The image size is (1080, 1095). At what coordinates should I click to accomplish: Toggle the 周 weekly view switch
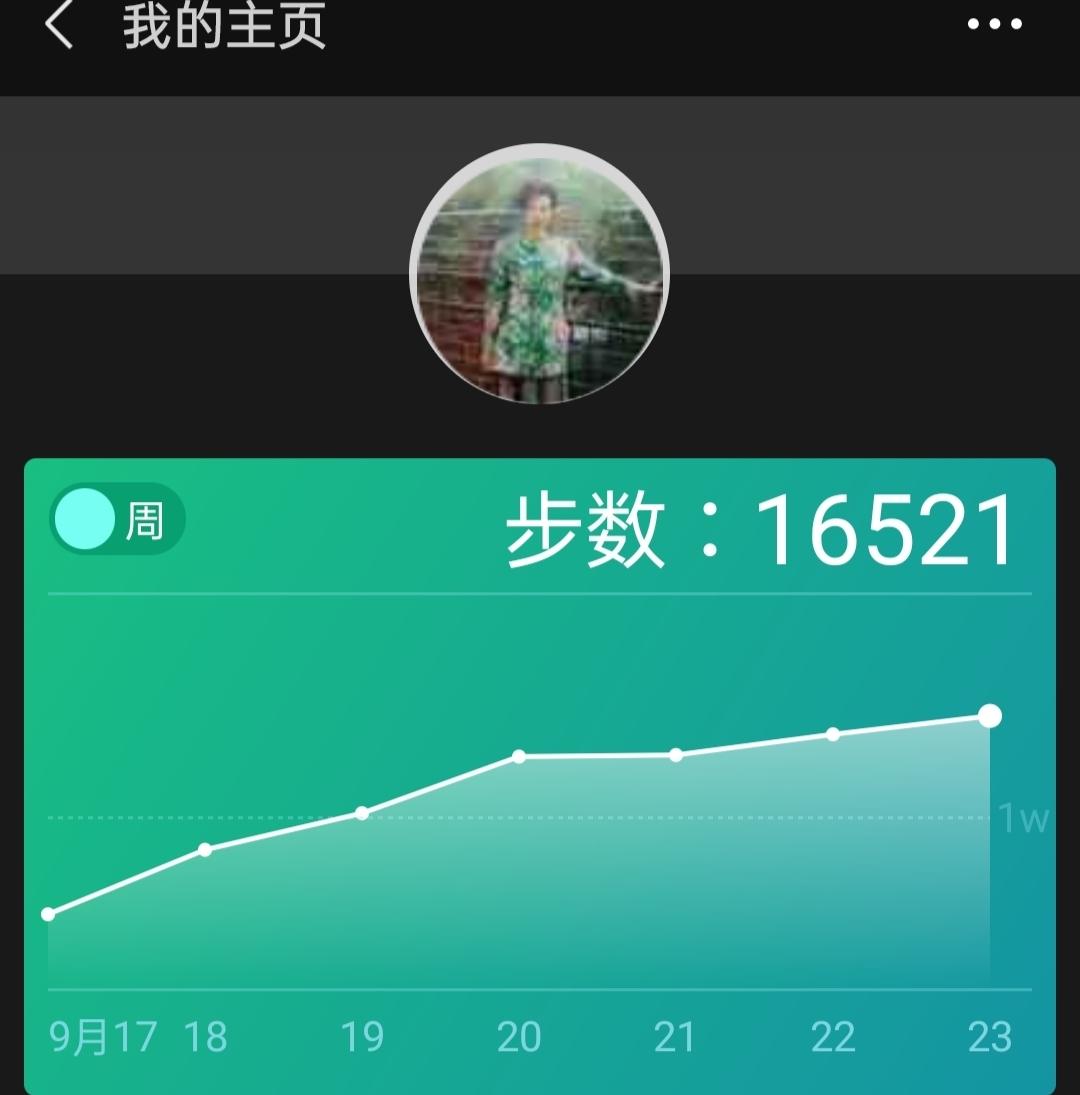(117, 520)
